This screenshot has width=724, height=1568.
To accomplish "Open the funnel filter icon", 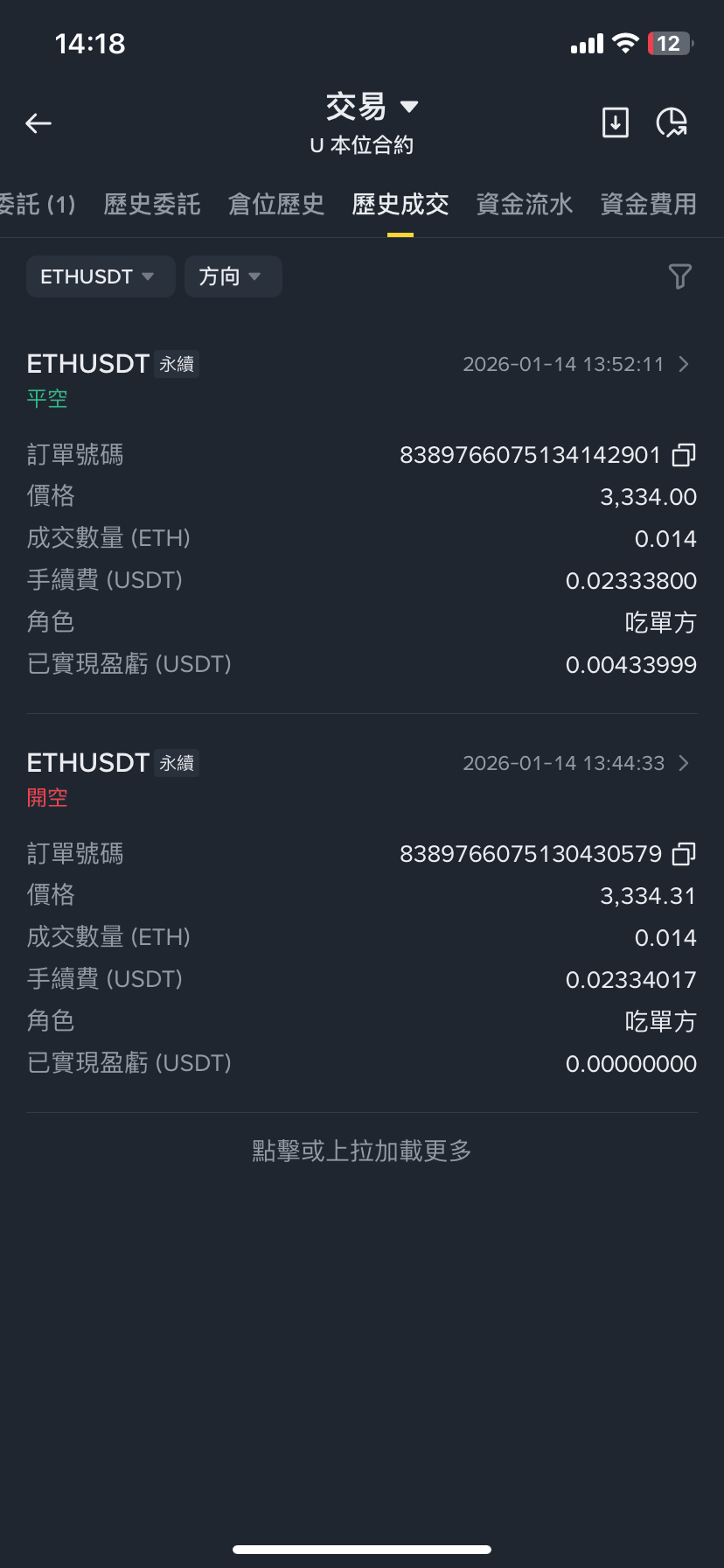I will [x=680, y=276].
